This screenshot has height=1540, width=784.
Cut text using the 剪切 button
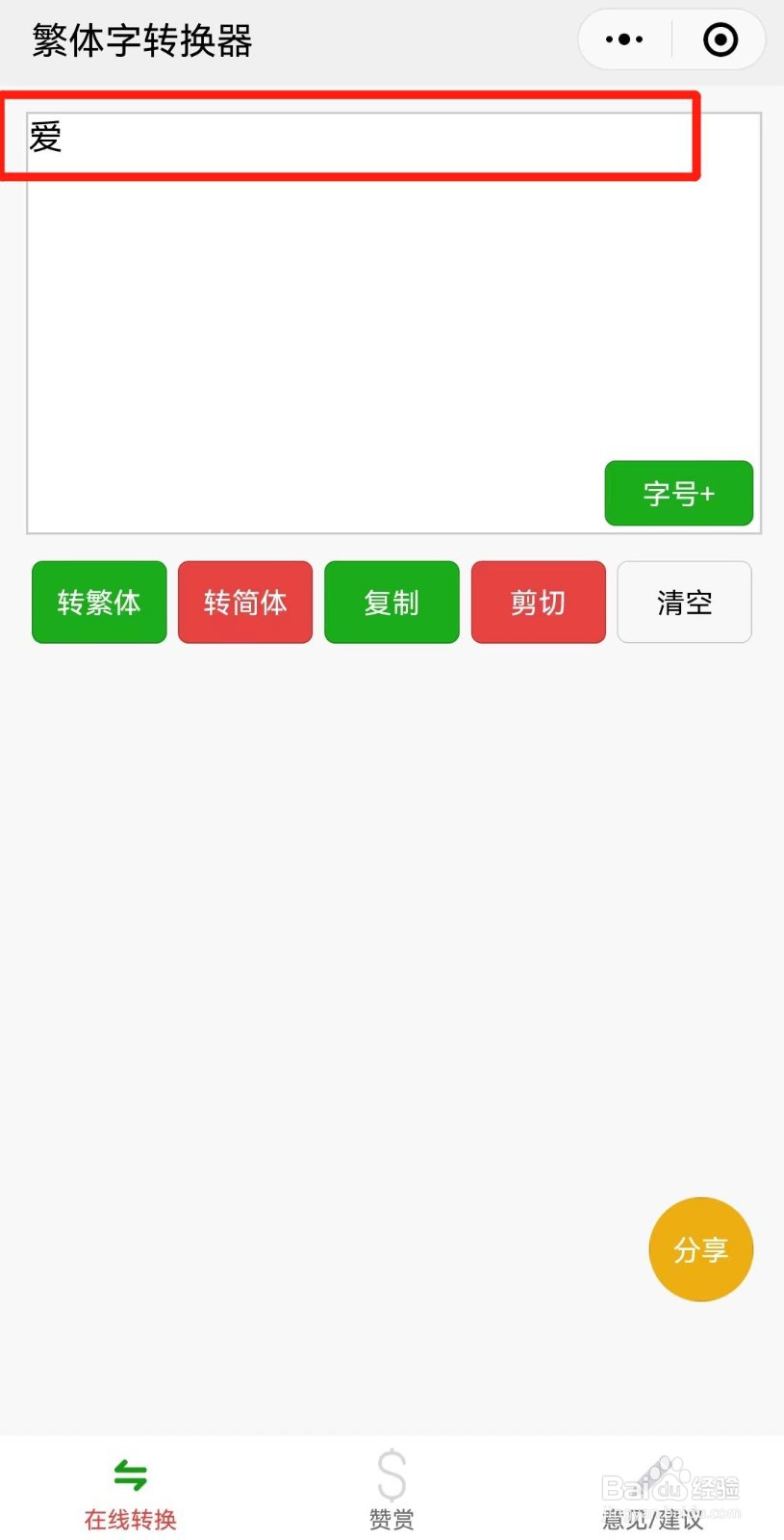(538, 602)
